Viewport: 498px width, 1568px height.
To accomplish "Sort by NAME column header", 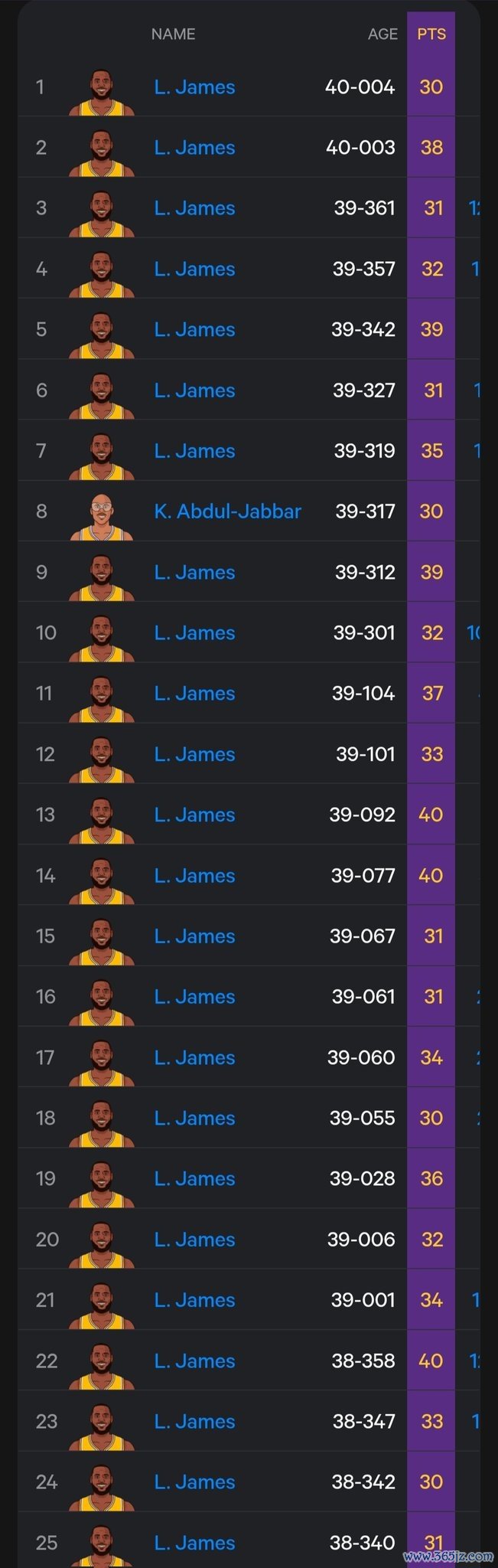I will pos(173,34).
